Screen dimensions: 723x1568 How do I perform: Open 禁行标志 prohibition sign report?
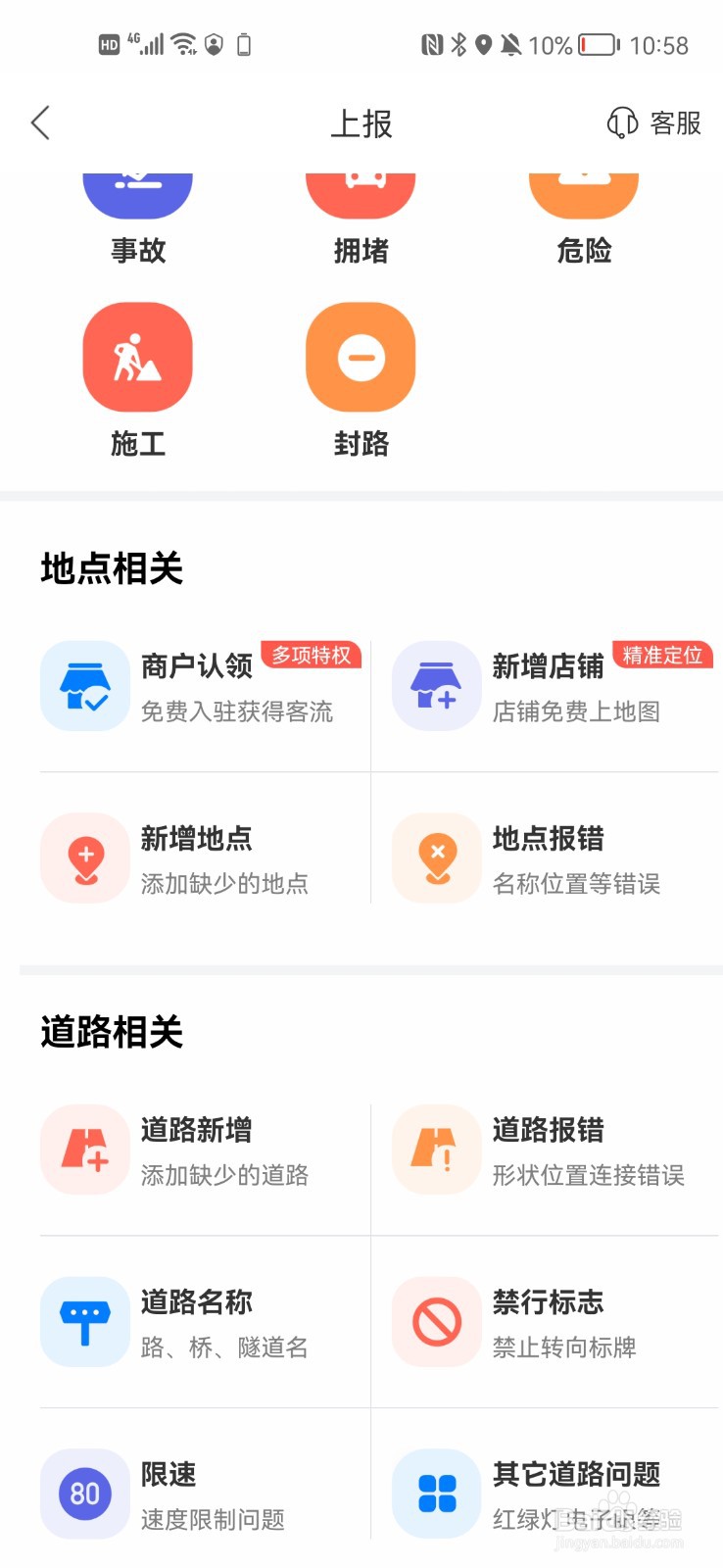click(552, 1322)
